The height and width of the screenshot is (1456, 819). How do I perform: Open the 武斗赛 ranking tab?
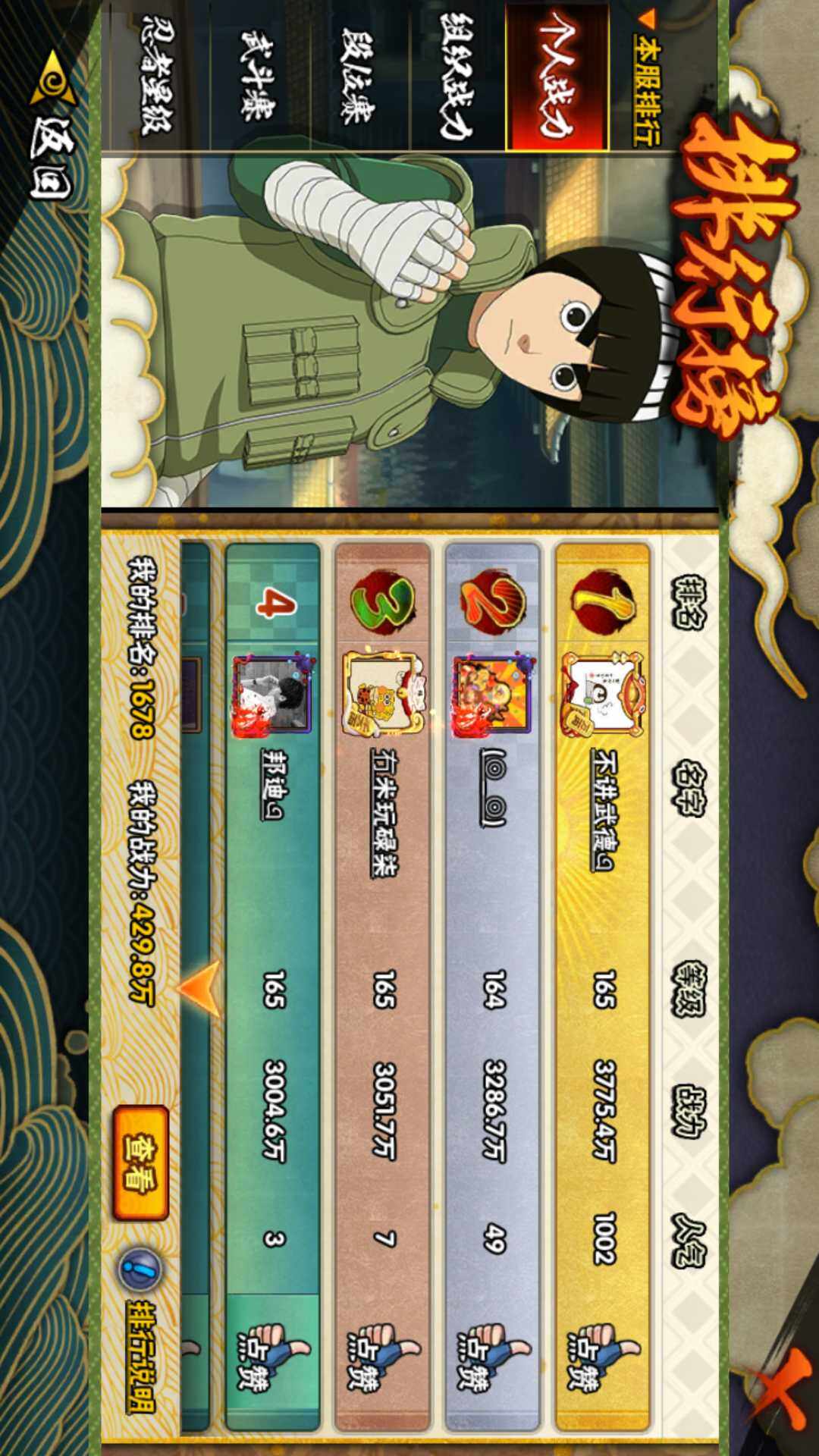tap(258, 76)
